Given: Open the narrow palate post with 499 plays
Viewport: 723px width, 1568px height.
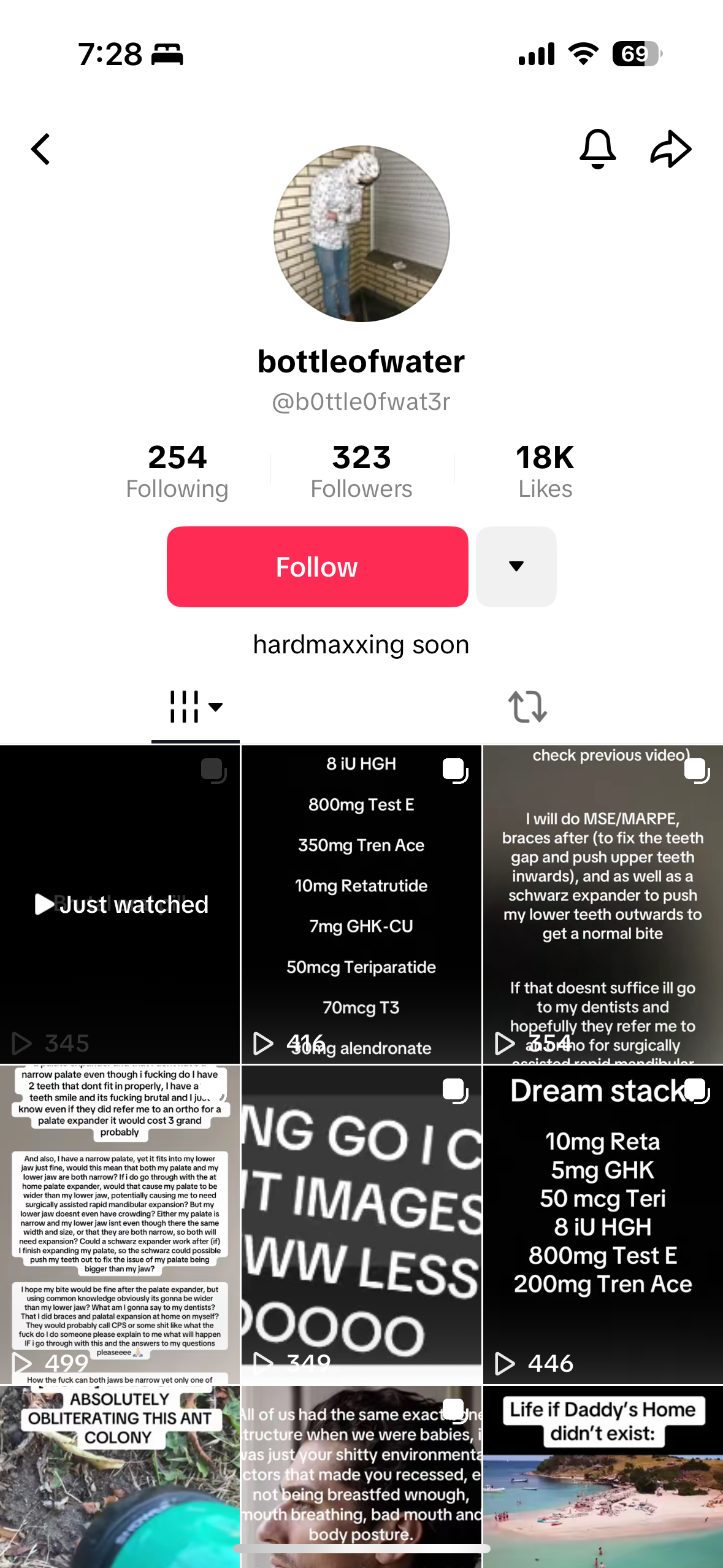Looking at the screenshot, I should point(120,1224).
